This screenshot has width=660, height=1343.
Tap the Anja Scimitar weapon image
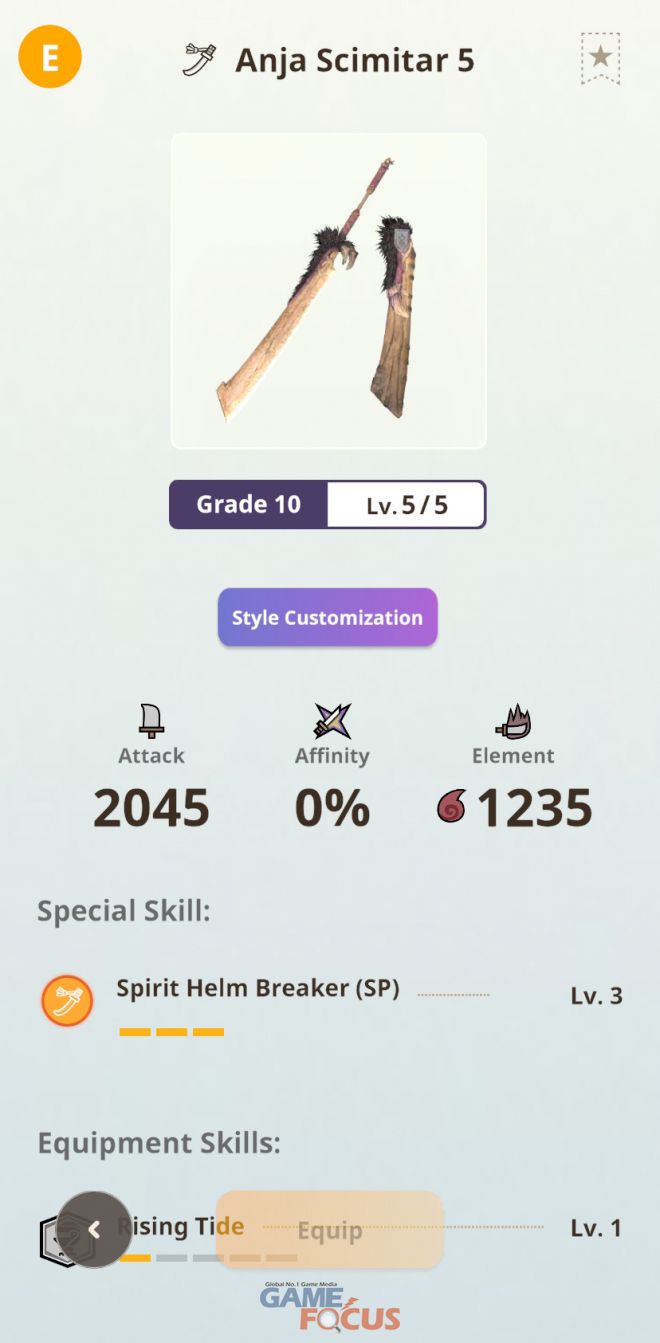[x=328, y=291]
